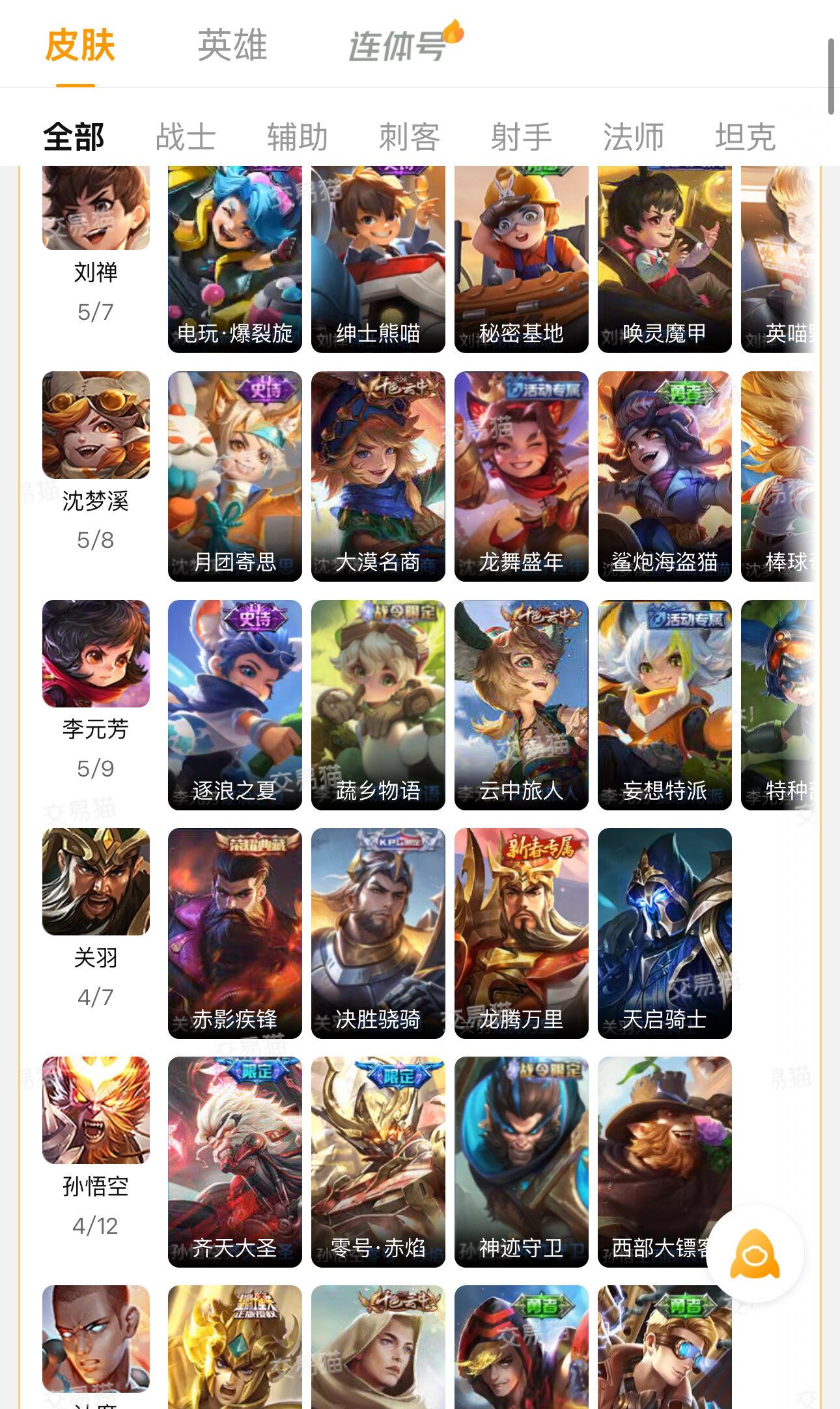Screen dimensions: 840x1409
Task: Select the 全部 filter
Action: (74, 137)
